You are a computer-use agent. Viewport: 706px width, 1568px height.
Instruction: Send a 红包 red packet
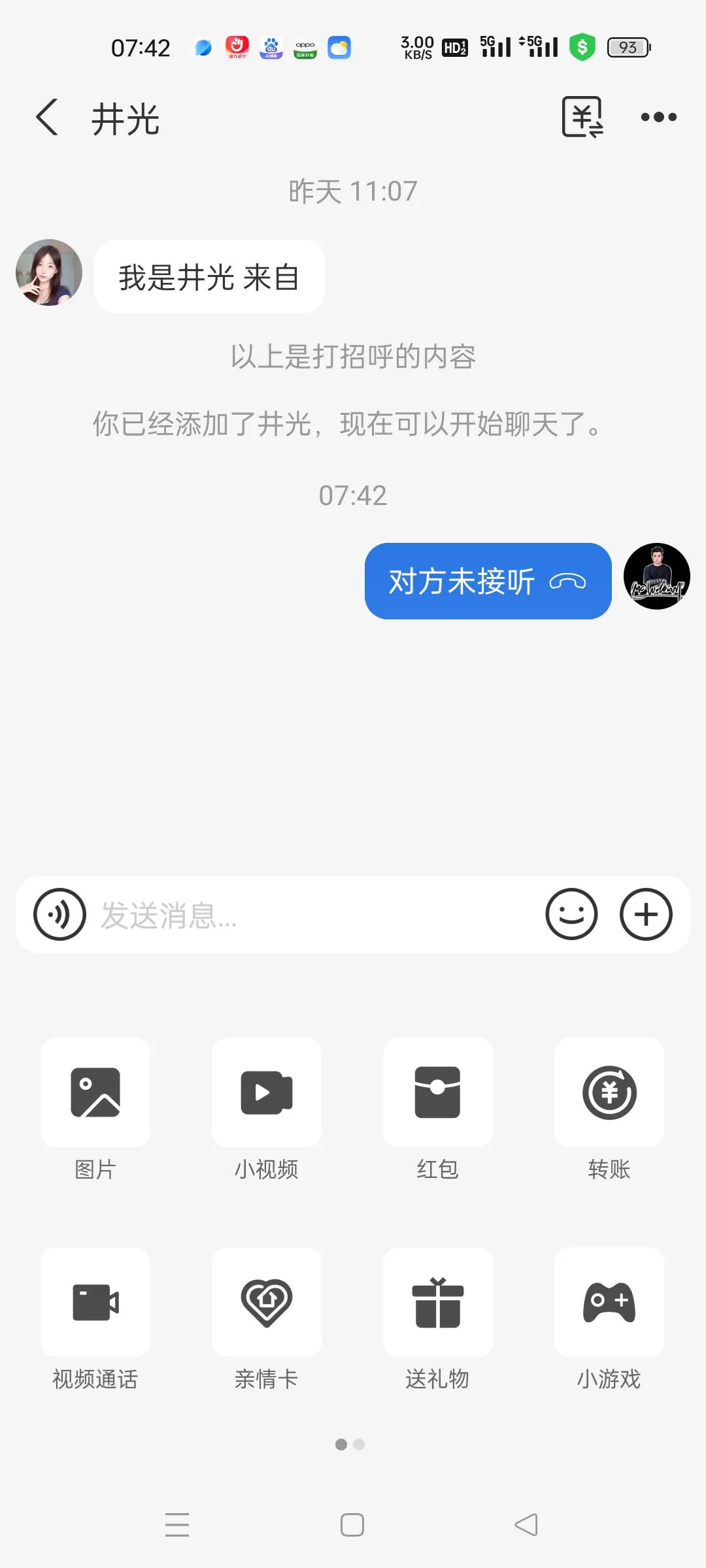438,1092
